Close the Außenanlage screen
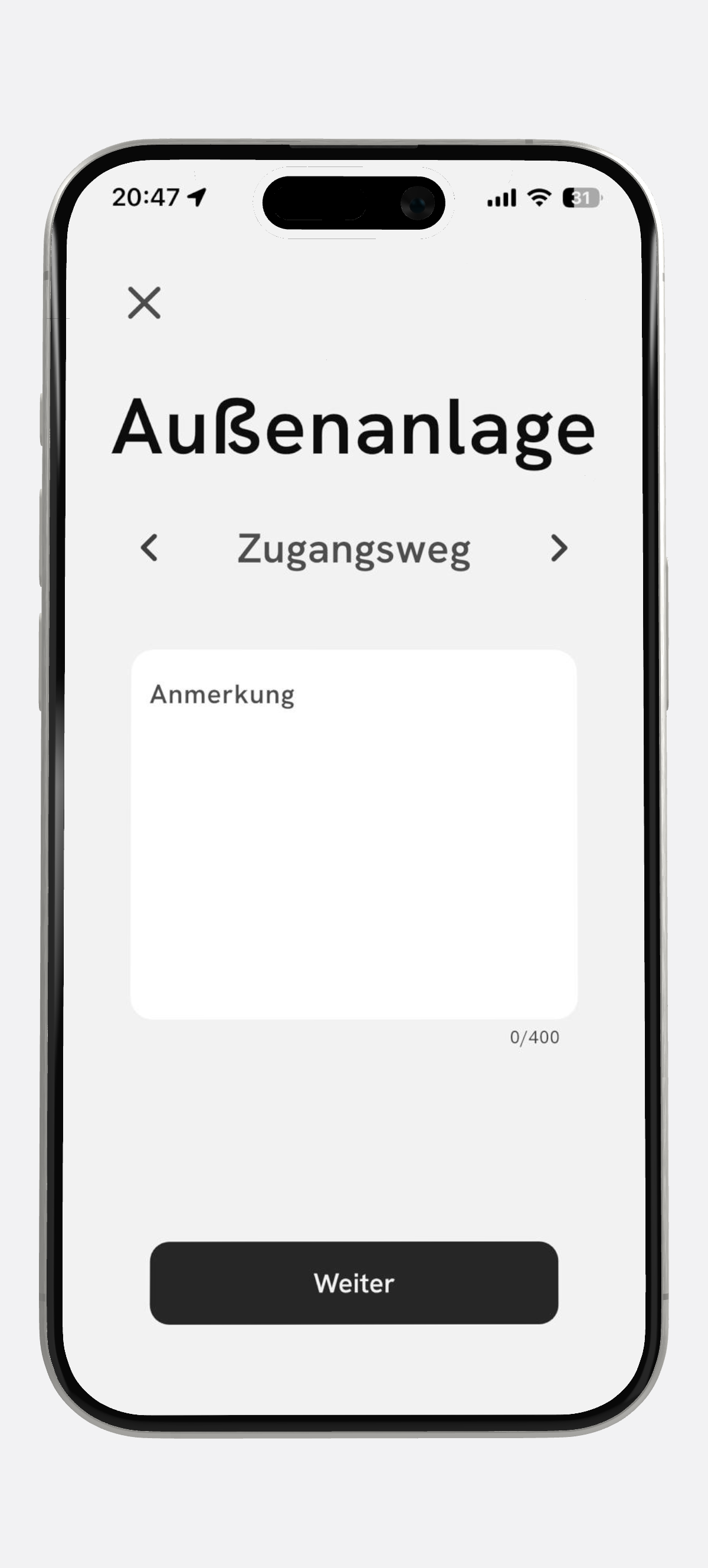Viewport: 708px width, 1568px height. pos(144,302)
